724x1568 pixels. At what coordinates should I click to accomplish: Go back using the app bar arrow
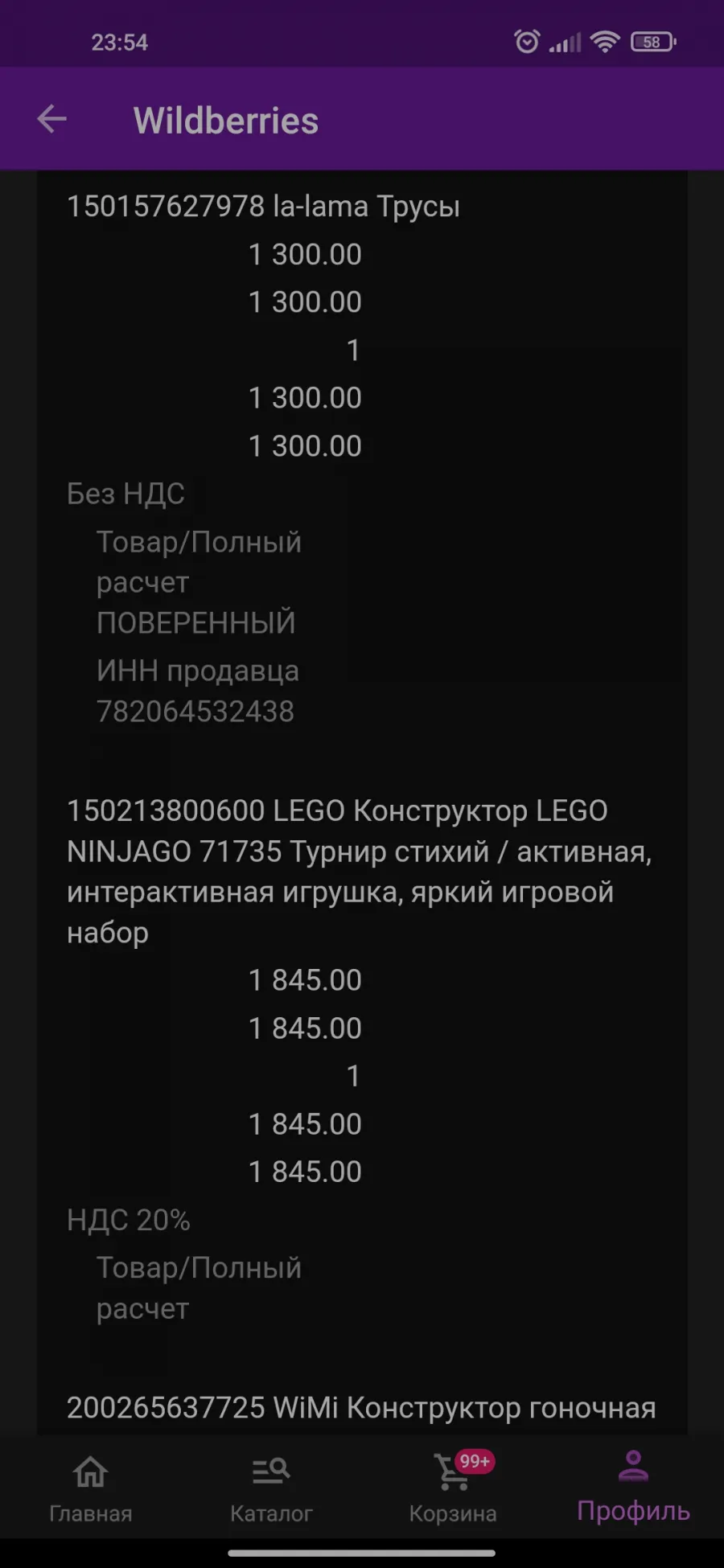click(x=51, y=119)
